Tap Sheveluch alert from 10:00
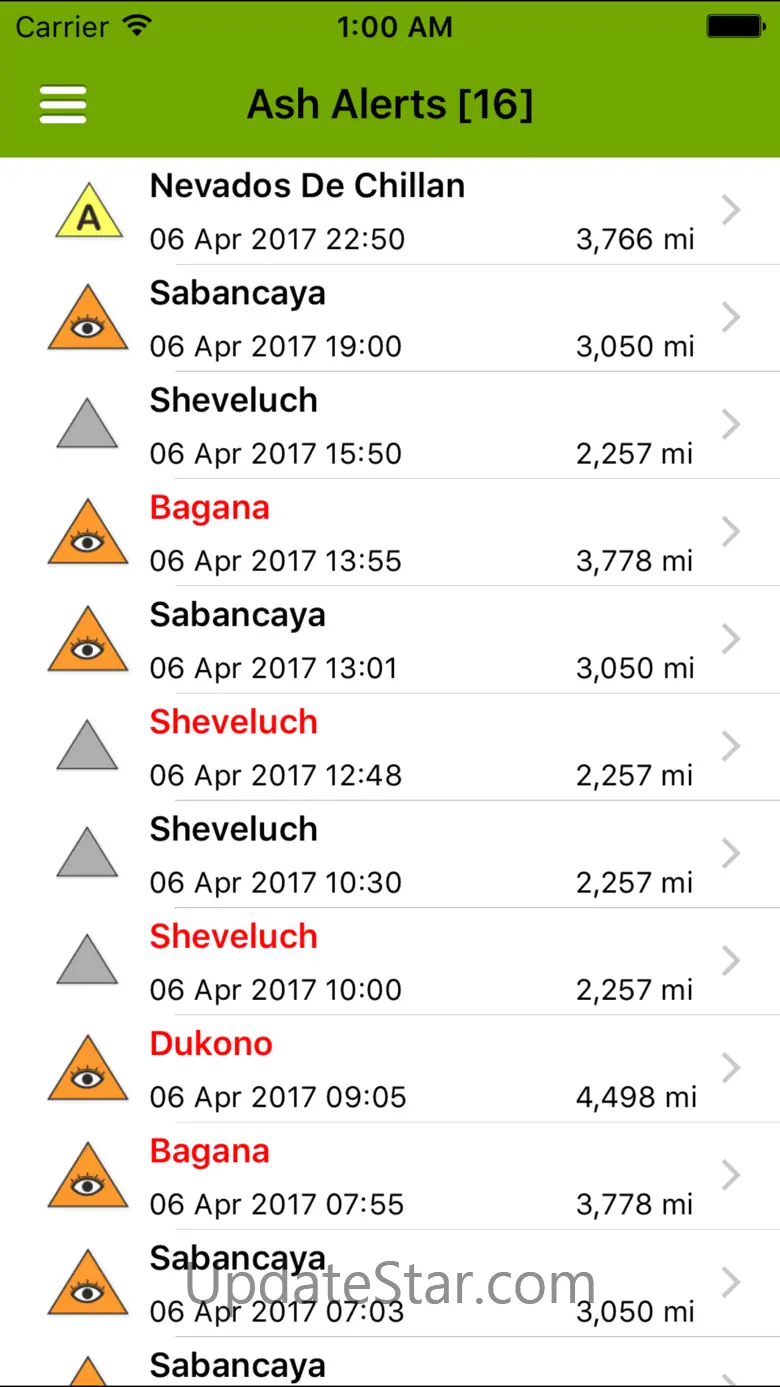Viewport: 780px width, 1387px height. (x=400, y=962)
